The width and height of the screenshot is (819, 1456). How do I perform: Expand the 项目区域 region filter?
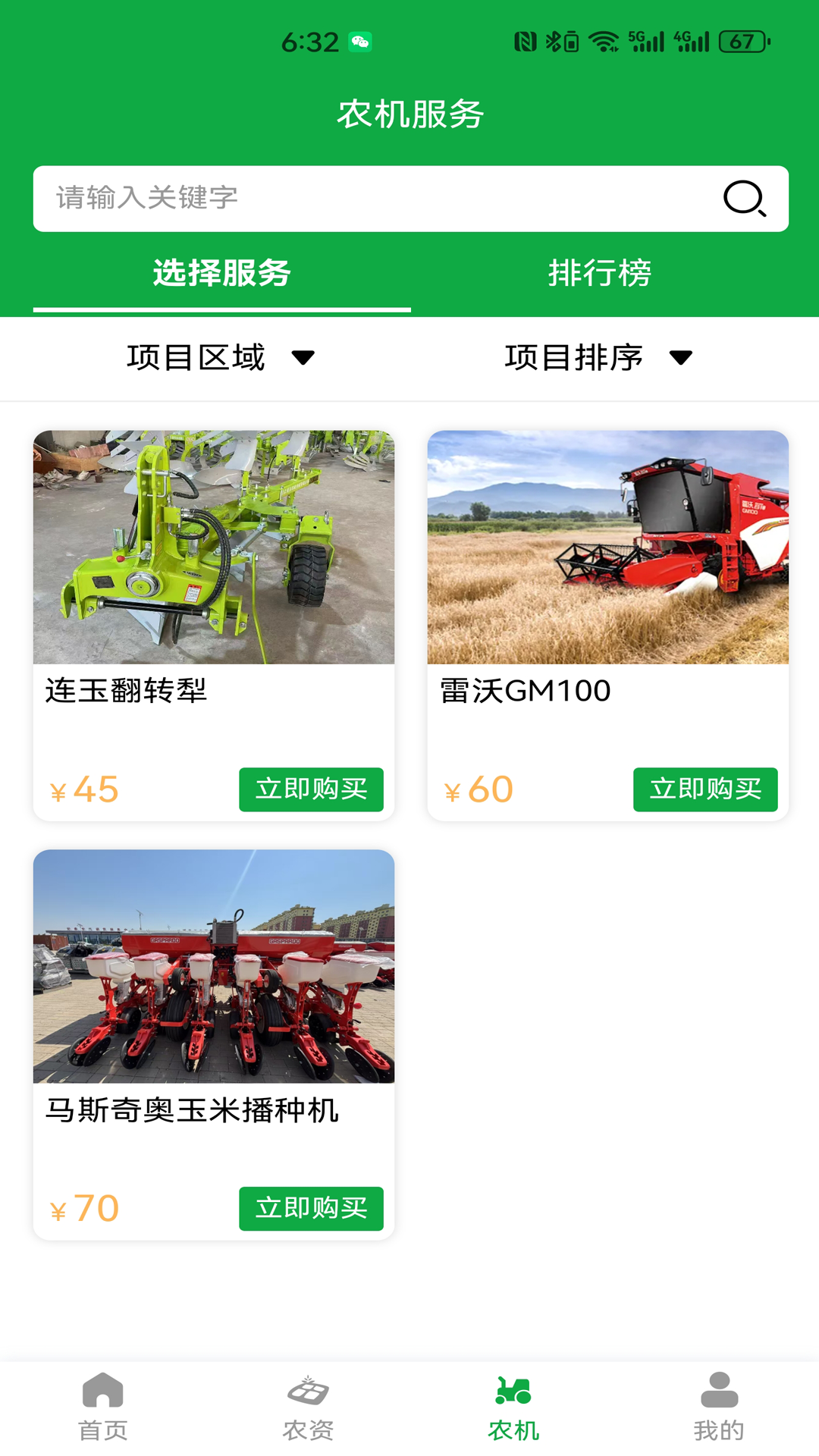point(196,357)
